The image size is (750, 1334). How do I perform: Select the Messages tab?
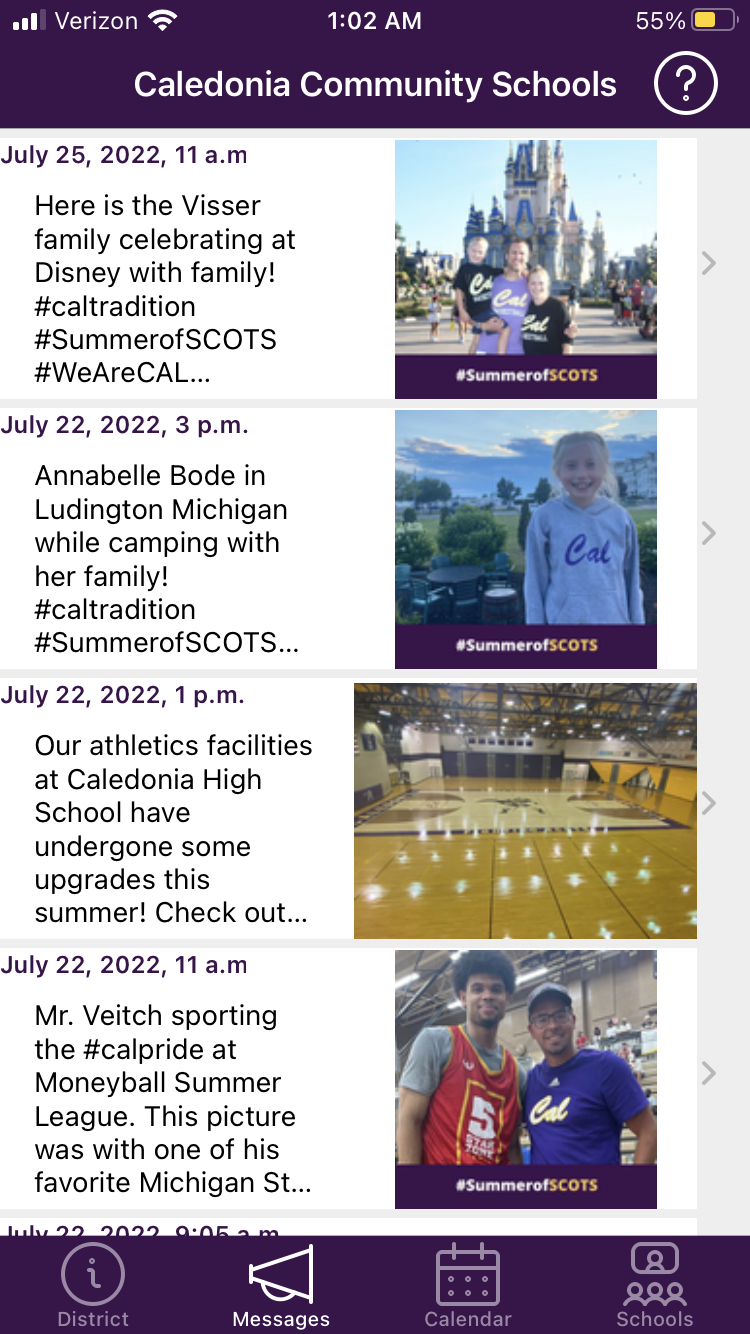(x=281, y=1287)
